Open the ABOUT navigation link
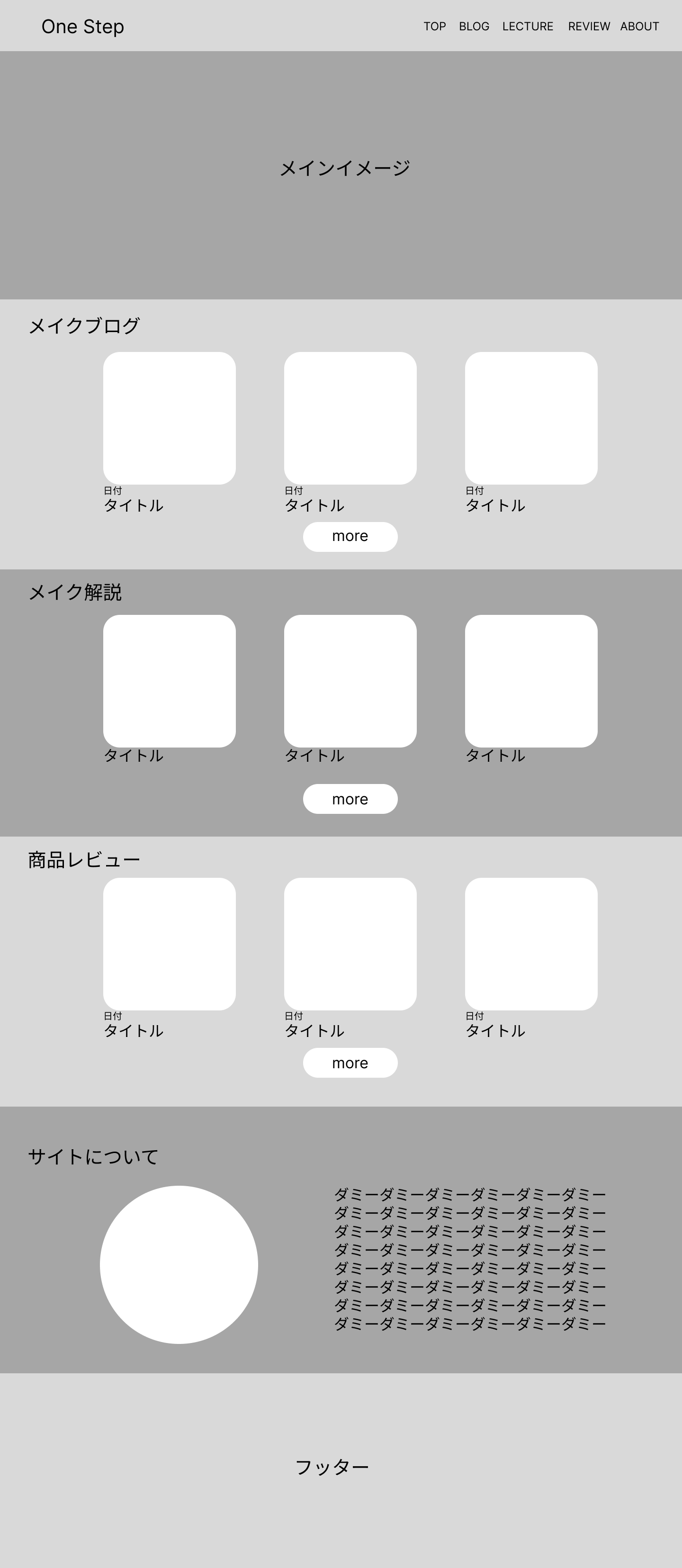The height and width of the screenshot is (1568, 682). (x=639, y=26)
